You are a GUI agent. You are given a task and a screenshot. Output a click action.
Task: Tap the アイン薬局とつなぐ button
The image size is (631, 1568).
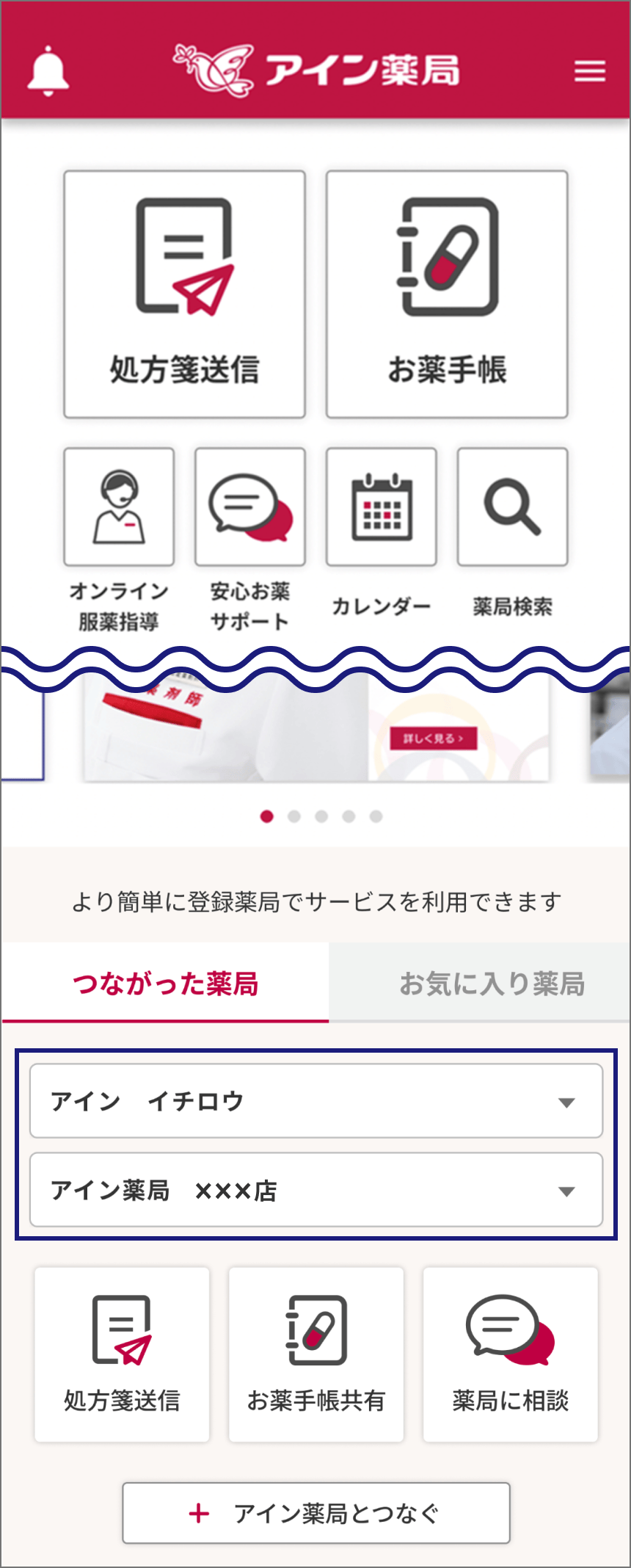point(316,1513)
